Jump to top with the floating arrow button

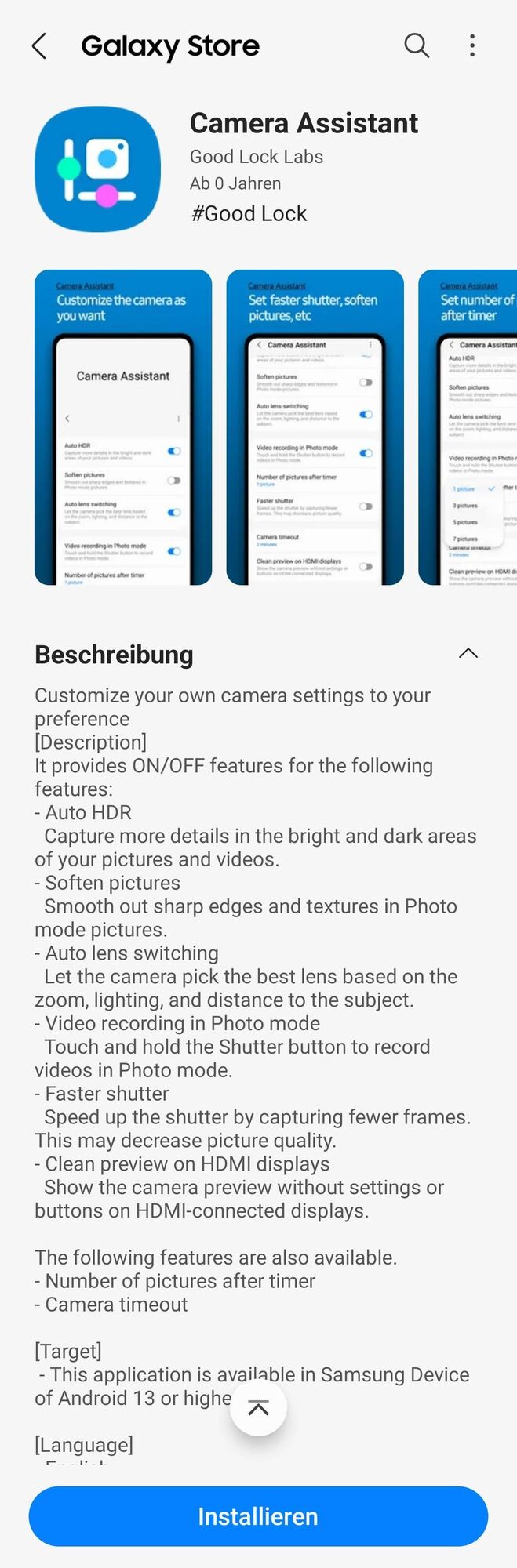coord(258,1407)
